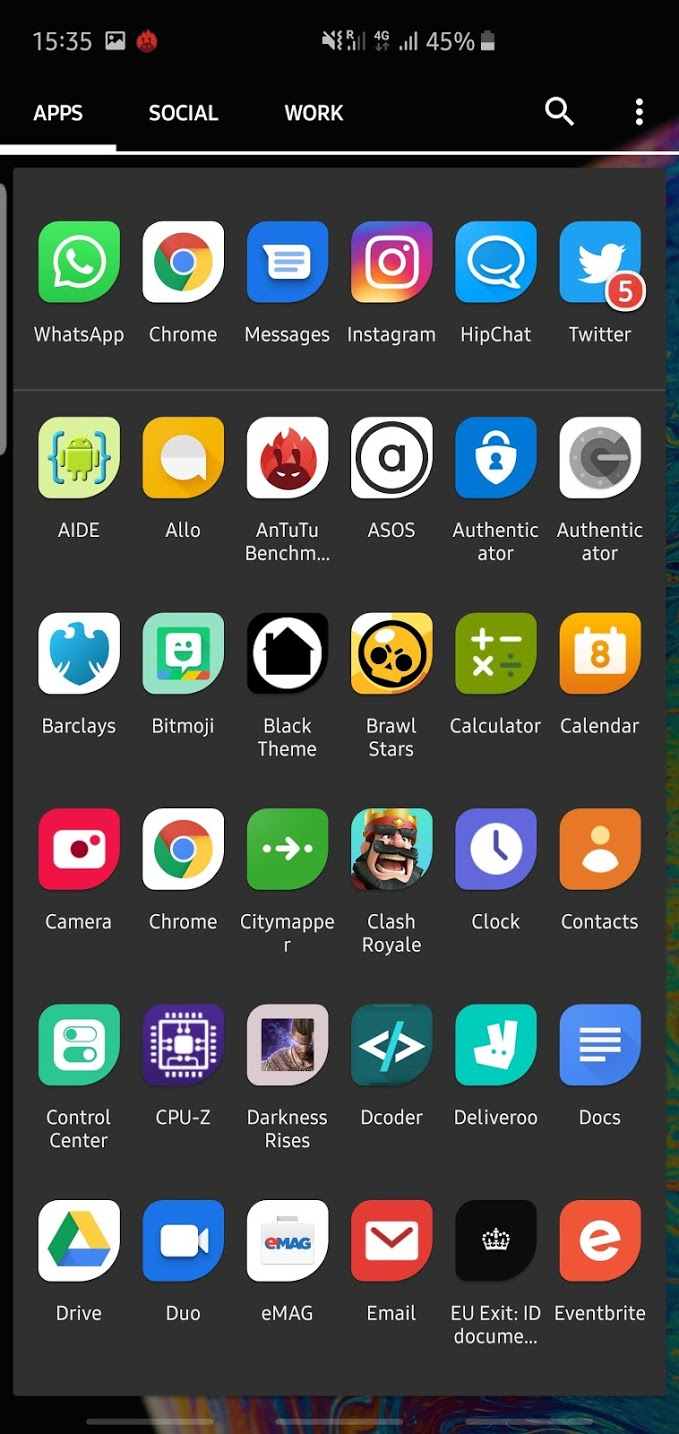Switch to the SOCIAL tab
The width and height of the screenshot is (679, 1434).
(183, 113)
